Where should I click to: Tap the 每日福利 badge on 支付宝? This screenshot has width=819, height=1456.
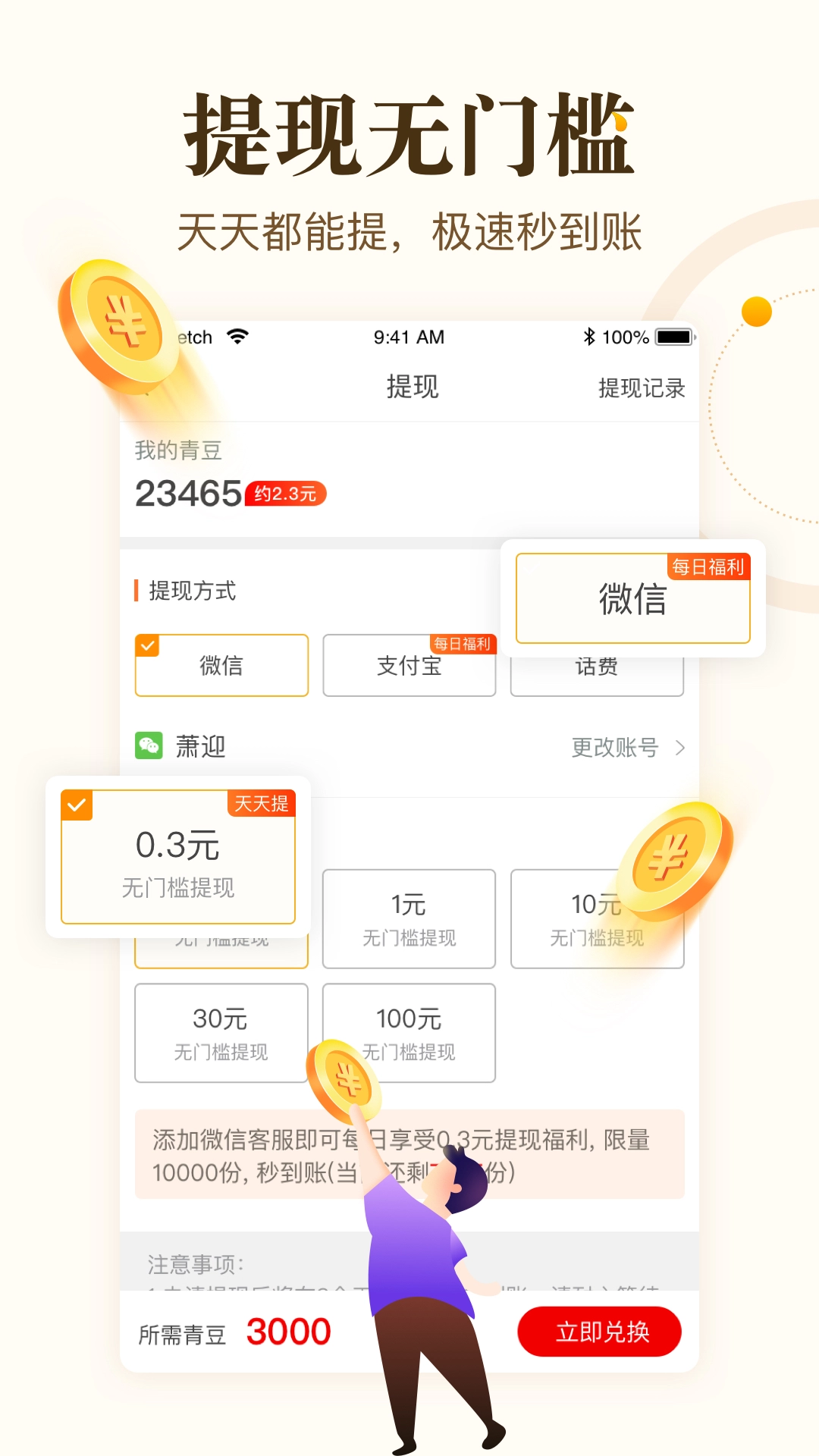[x=462, y=644]
